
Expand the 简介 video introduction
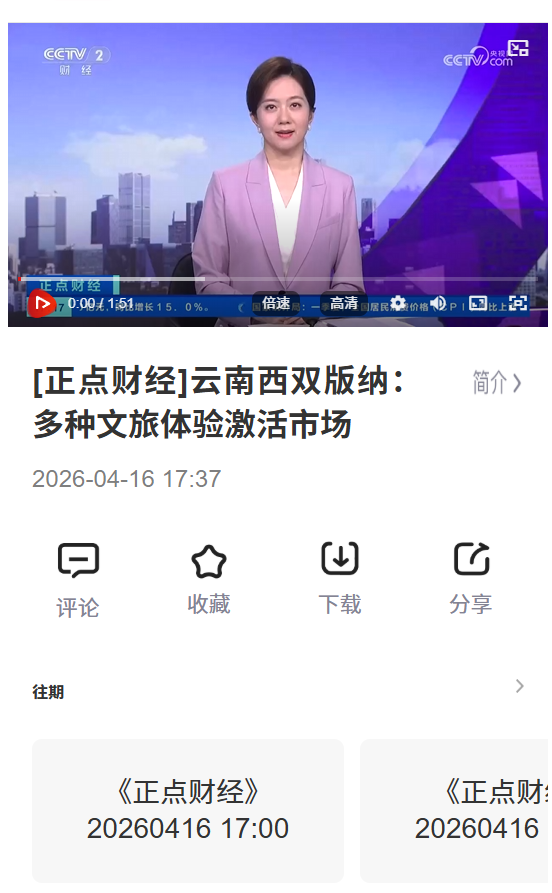tap(496, 382)
